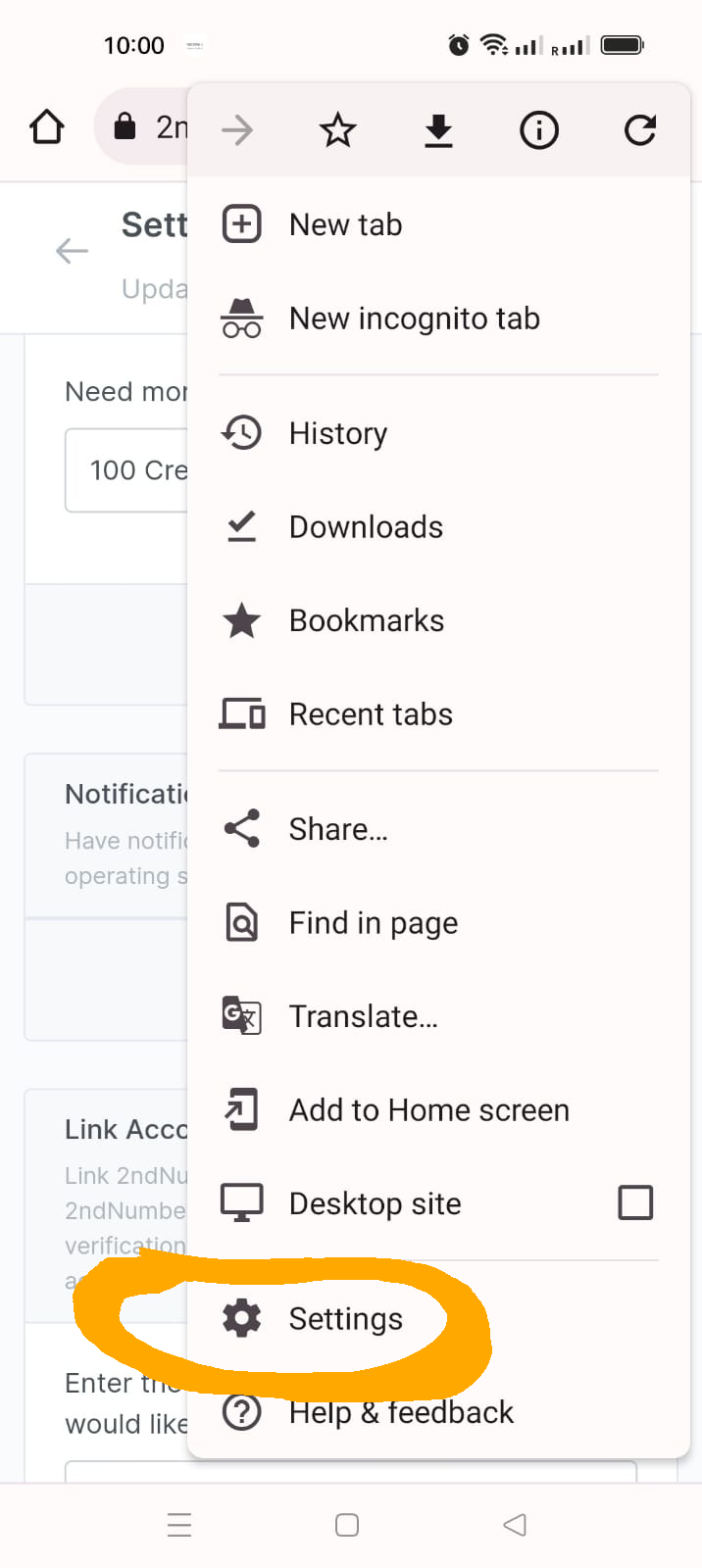Bookmark this page with the star icon
Image resolution: width=702 pixels, height=1568 pixels.
(338, 130)
